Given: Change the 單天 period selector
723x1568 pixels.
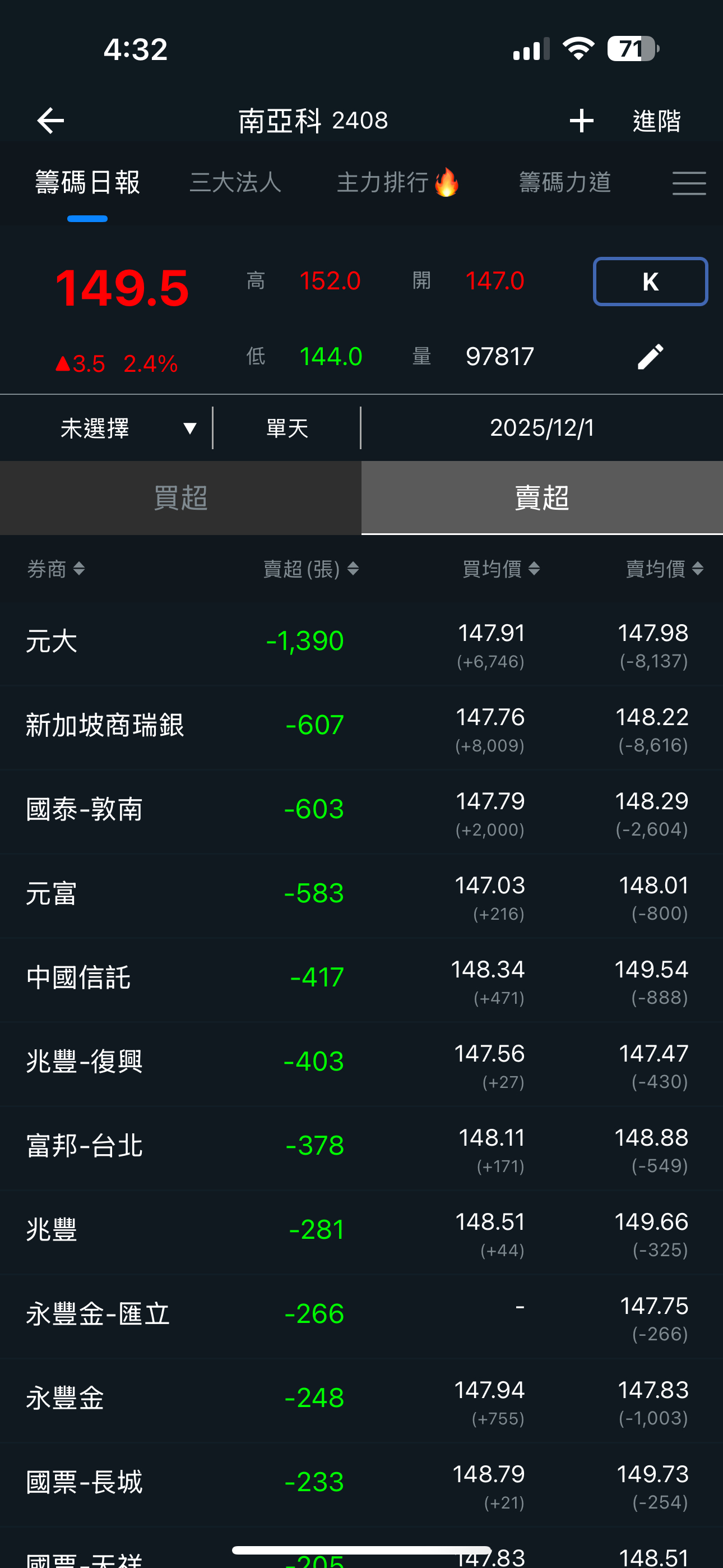Looking at the screenshot, I should point(288,428).
